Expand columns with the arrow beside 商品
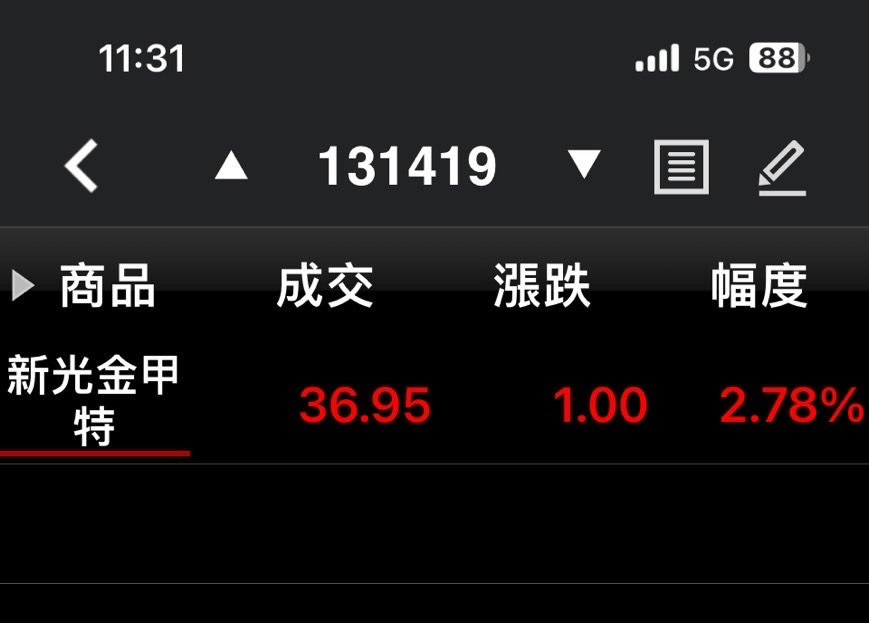Image resolution: width=869 pixels, height=623 pixels. point(22,288)
